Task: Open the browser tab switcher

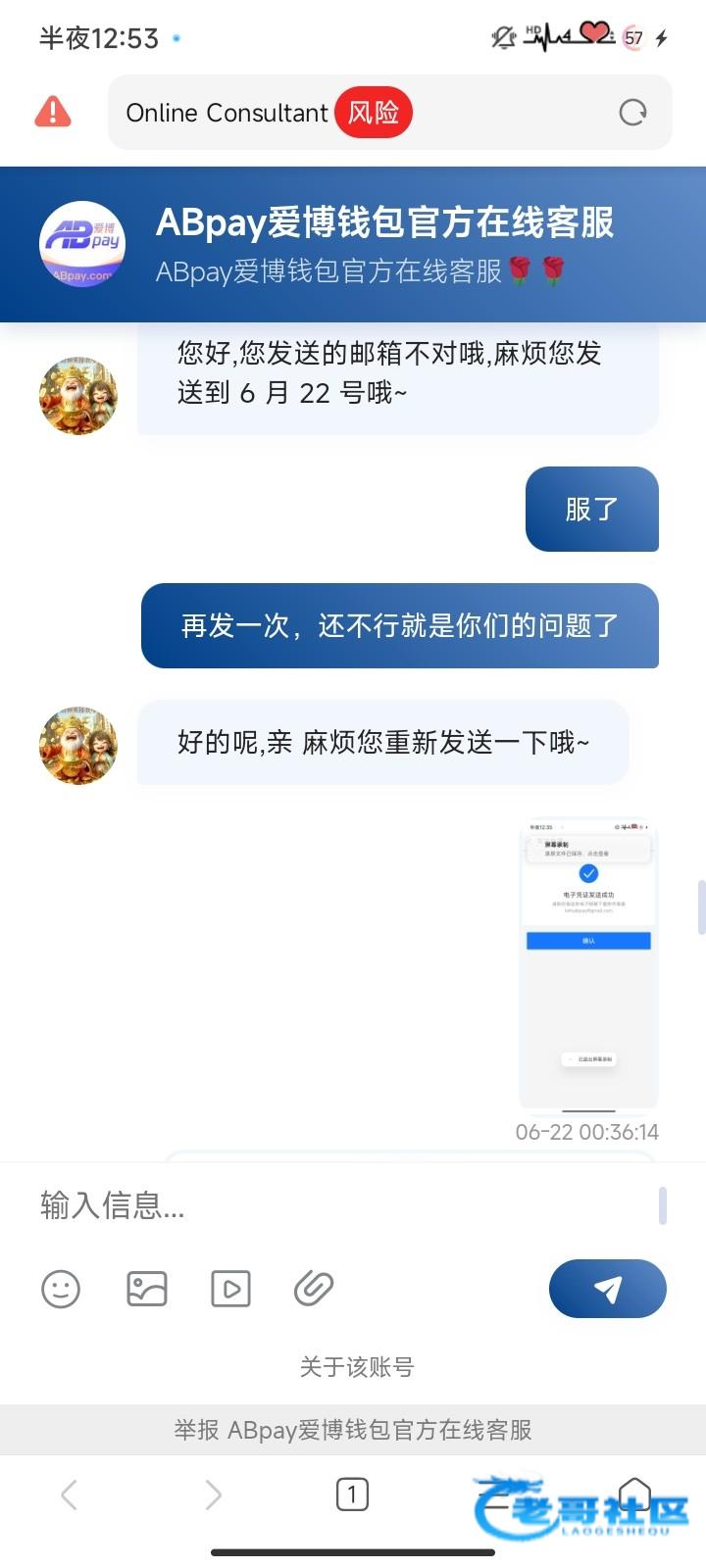Action: click(x=352, y=1494)
